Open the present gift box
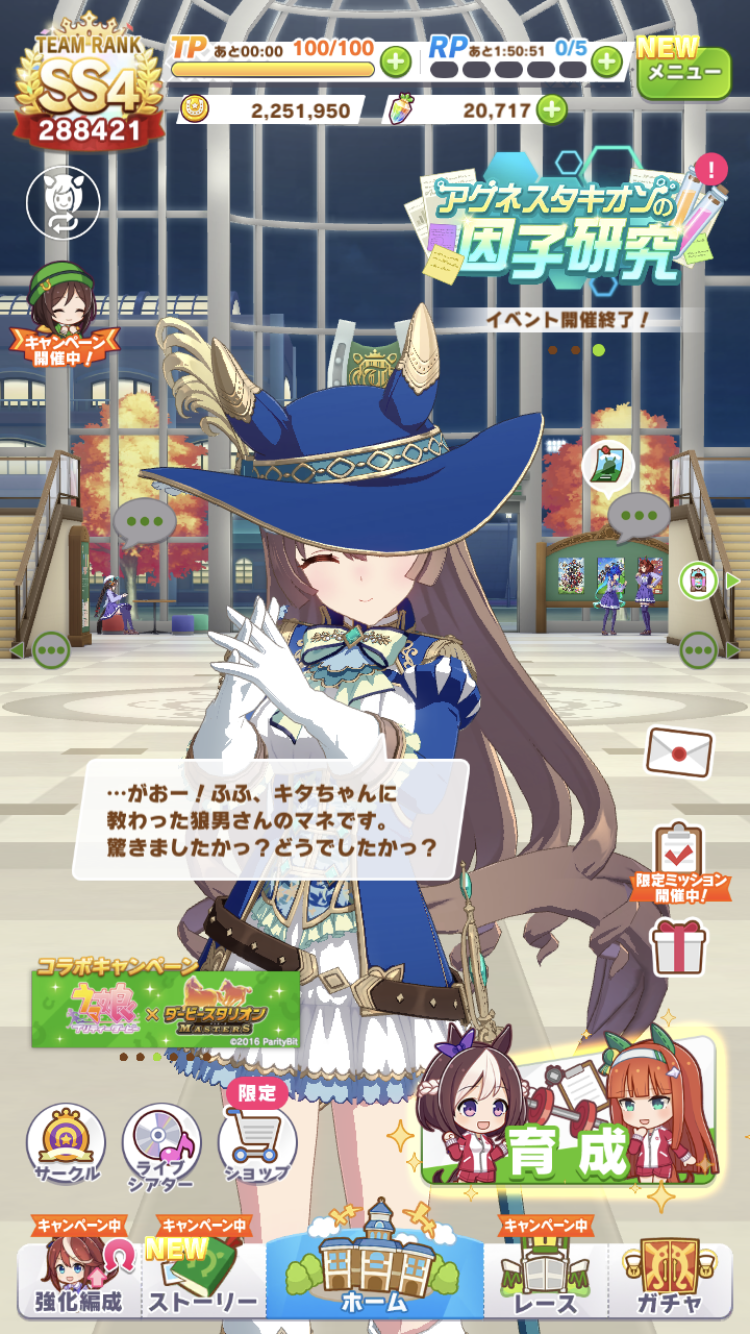Screen dimensions: 750x1334 click(x=678, y=947)
